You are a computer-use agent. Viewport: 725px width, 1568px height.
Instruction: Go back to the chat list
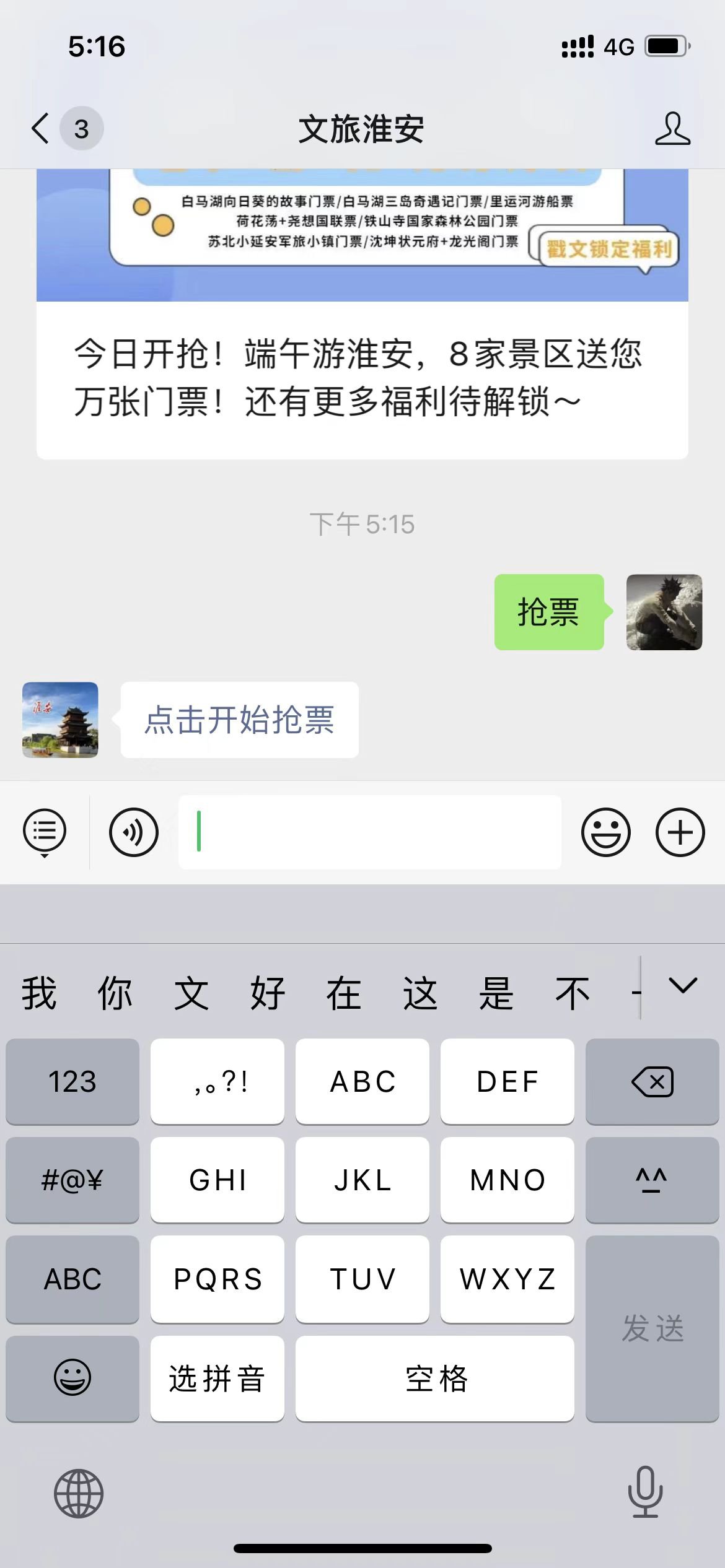(x=42, y=129)
